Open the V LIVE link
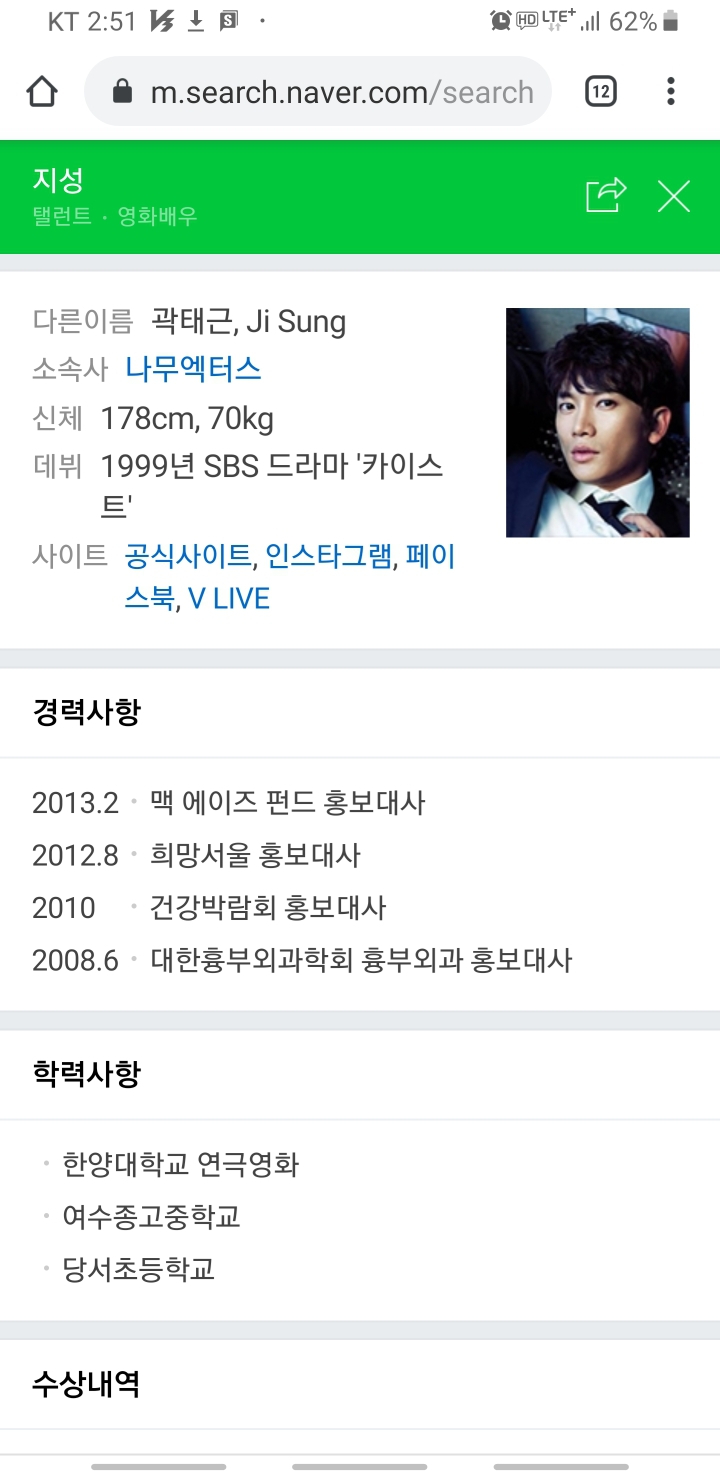The height and width of the screenshot is (1480, 720). click(231, 597)
